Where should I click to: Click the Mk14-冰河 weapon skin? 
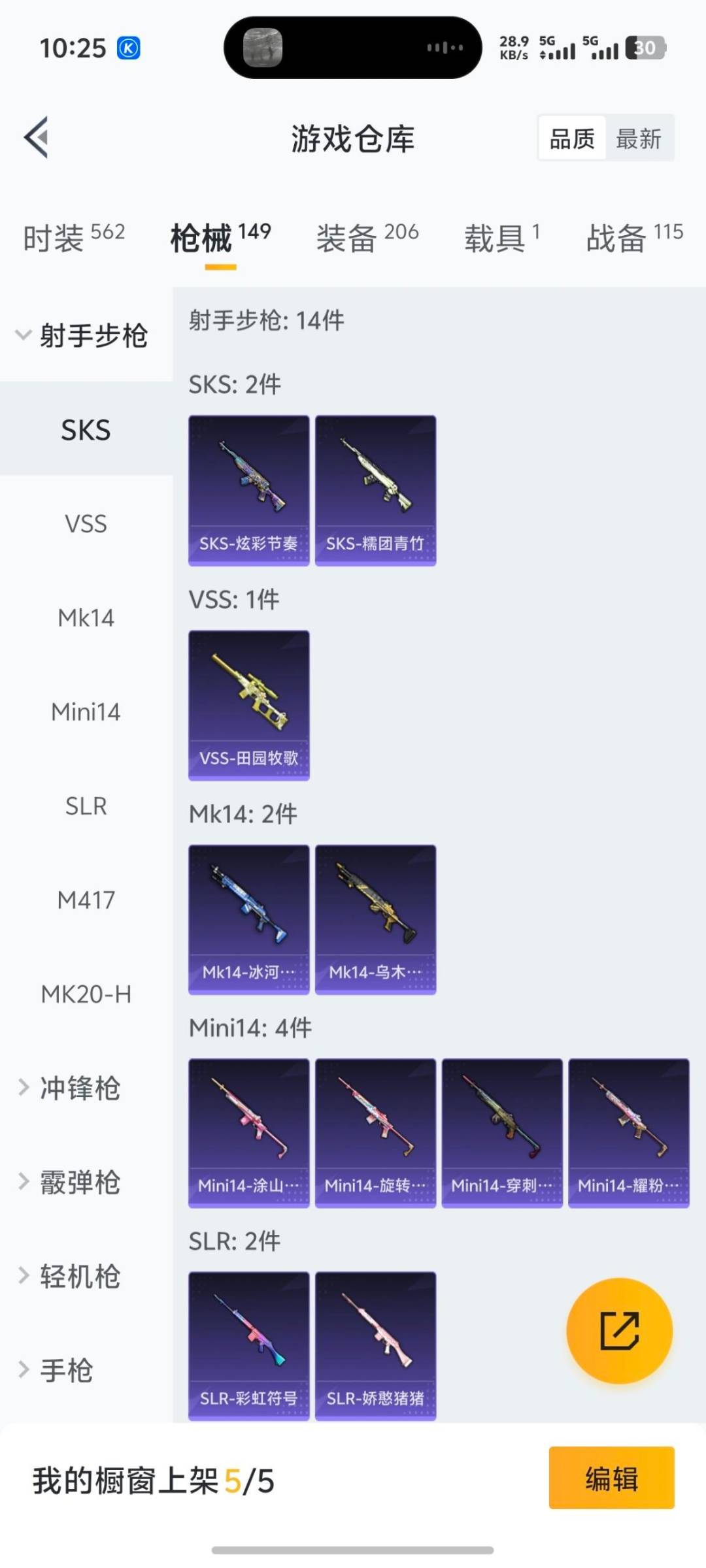coord(248,918)
